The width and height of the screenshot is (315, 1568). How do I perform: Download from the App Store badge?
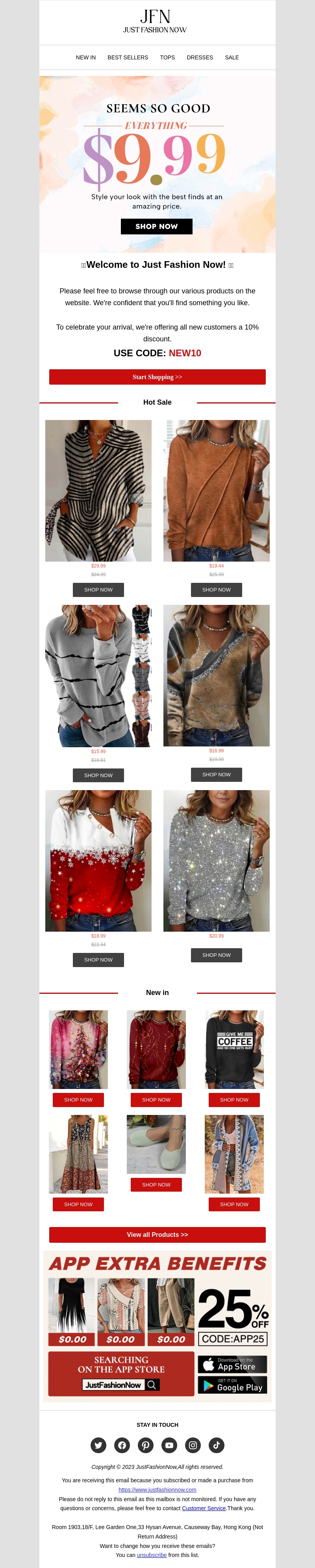232,1364
